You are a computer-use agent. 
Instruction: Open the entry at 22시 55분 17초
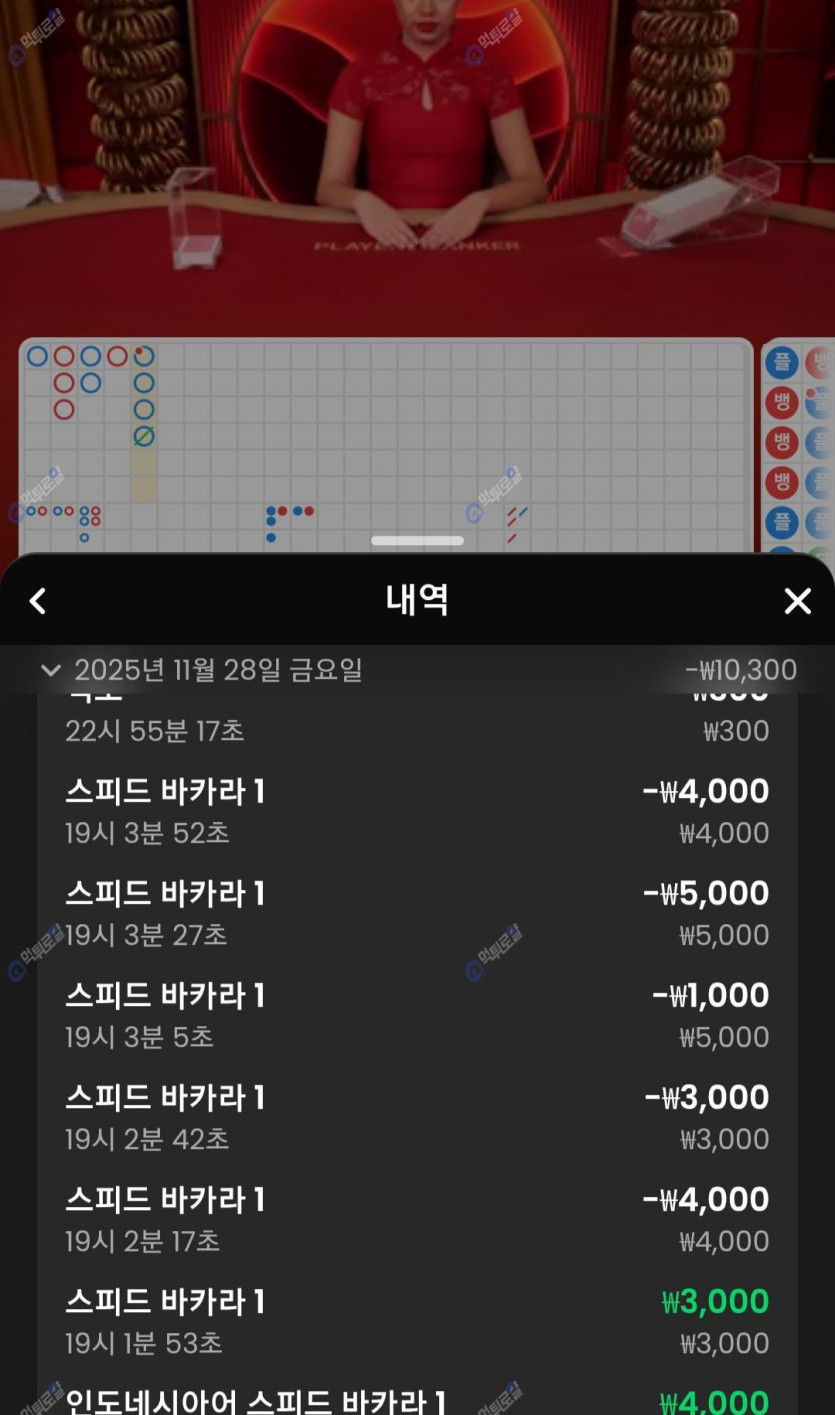[x=417, y=726]
